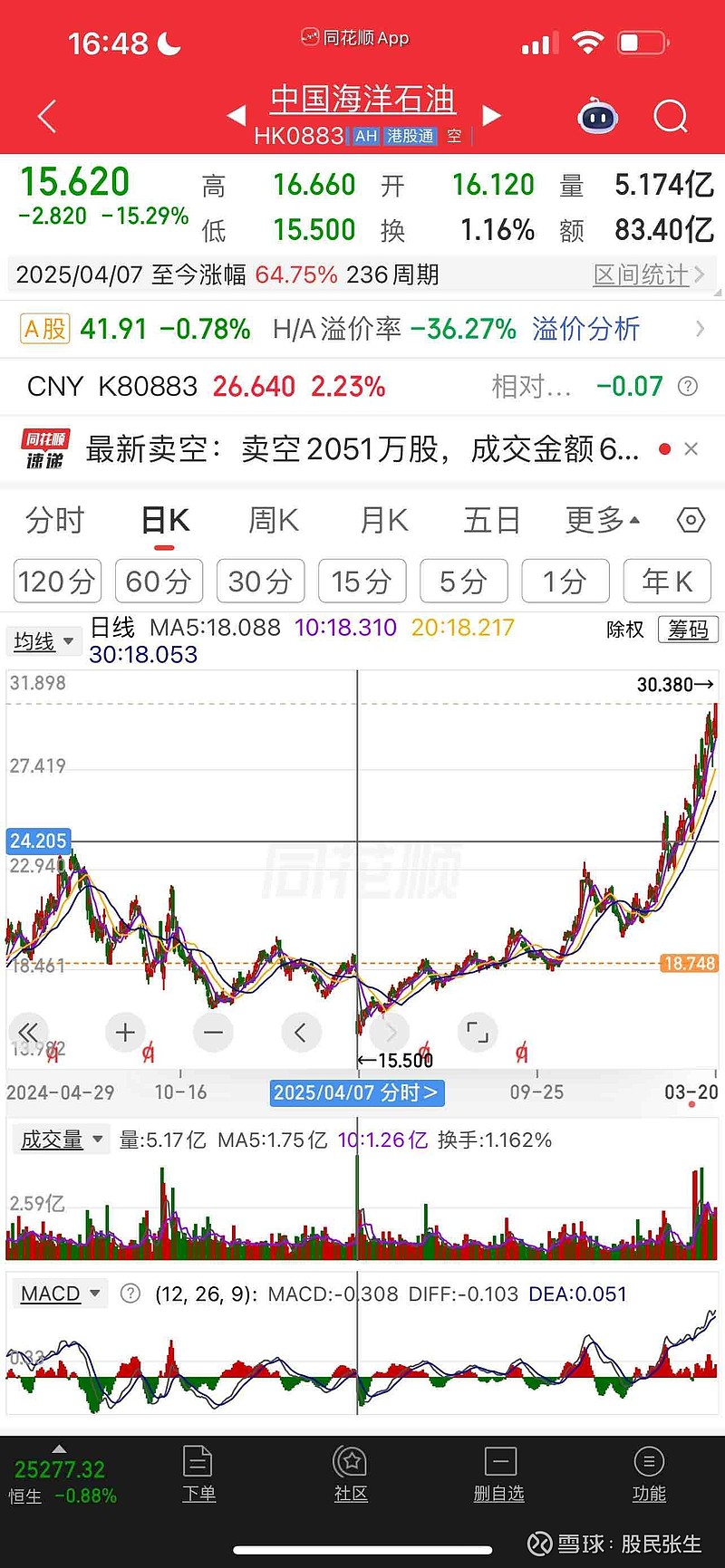Open the 溢价分析 premium analysis link
The height and width of the screenshot is (1568, 725).
pos(585,328)
